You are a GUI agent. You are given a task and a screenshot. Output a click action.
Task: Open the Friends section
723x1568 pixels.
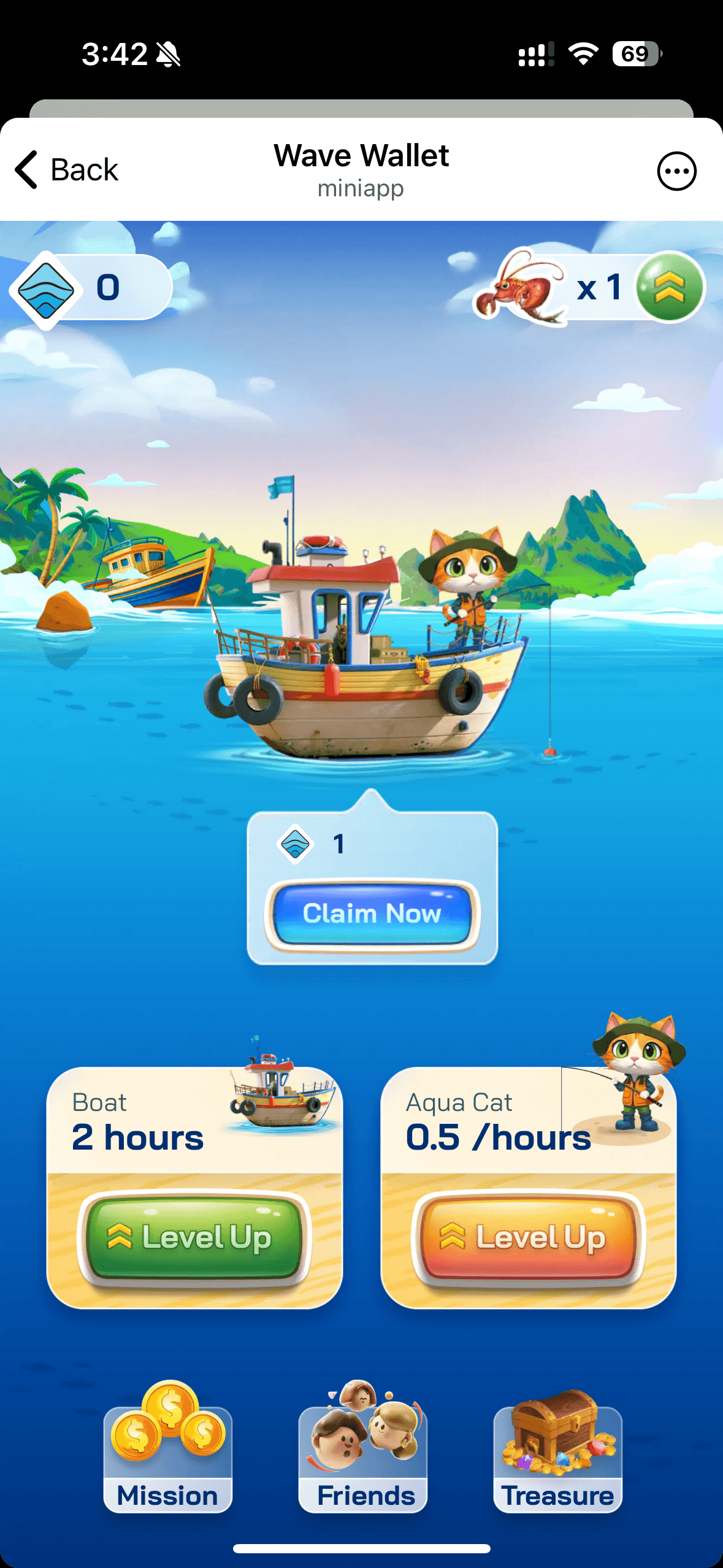363,1454
